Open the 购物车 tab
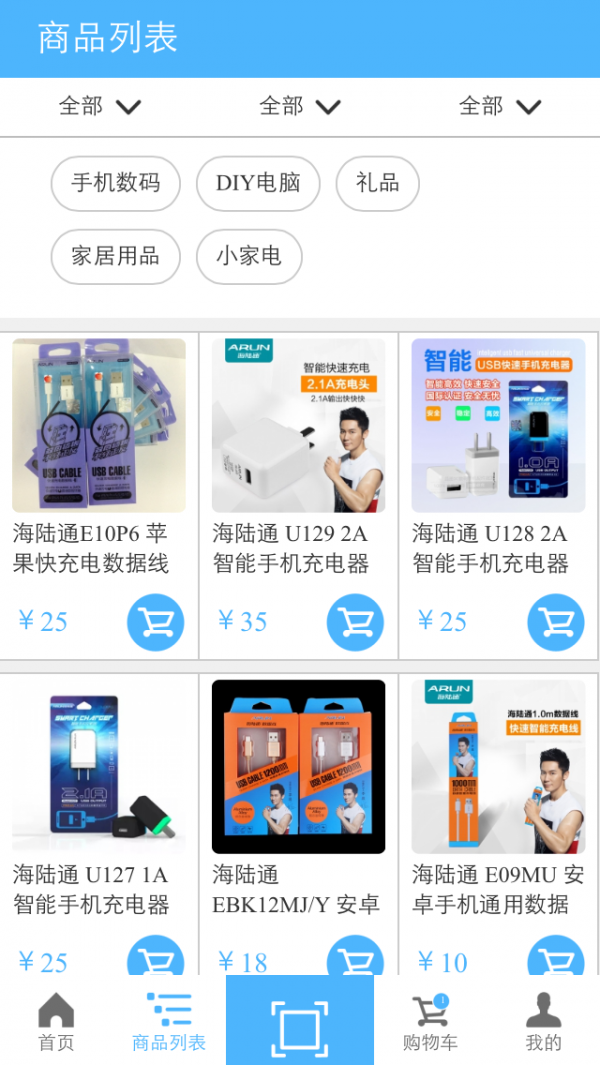The width and height of the screenshot is (600, 1065). pos(431,1021)
